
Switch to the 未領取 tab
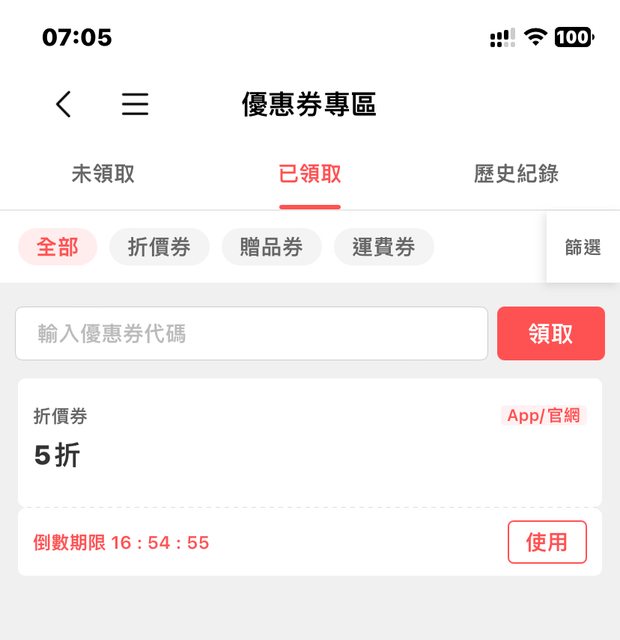103,174
